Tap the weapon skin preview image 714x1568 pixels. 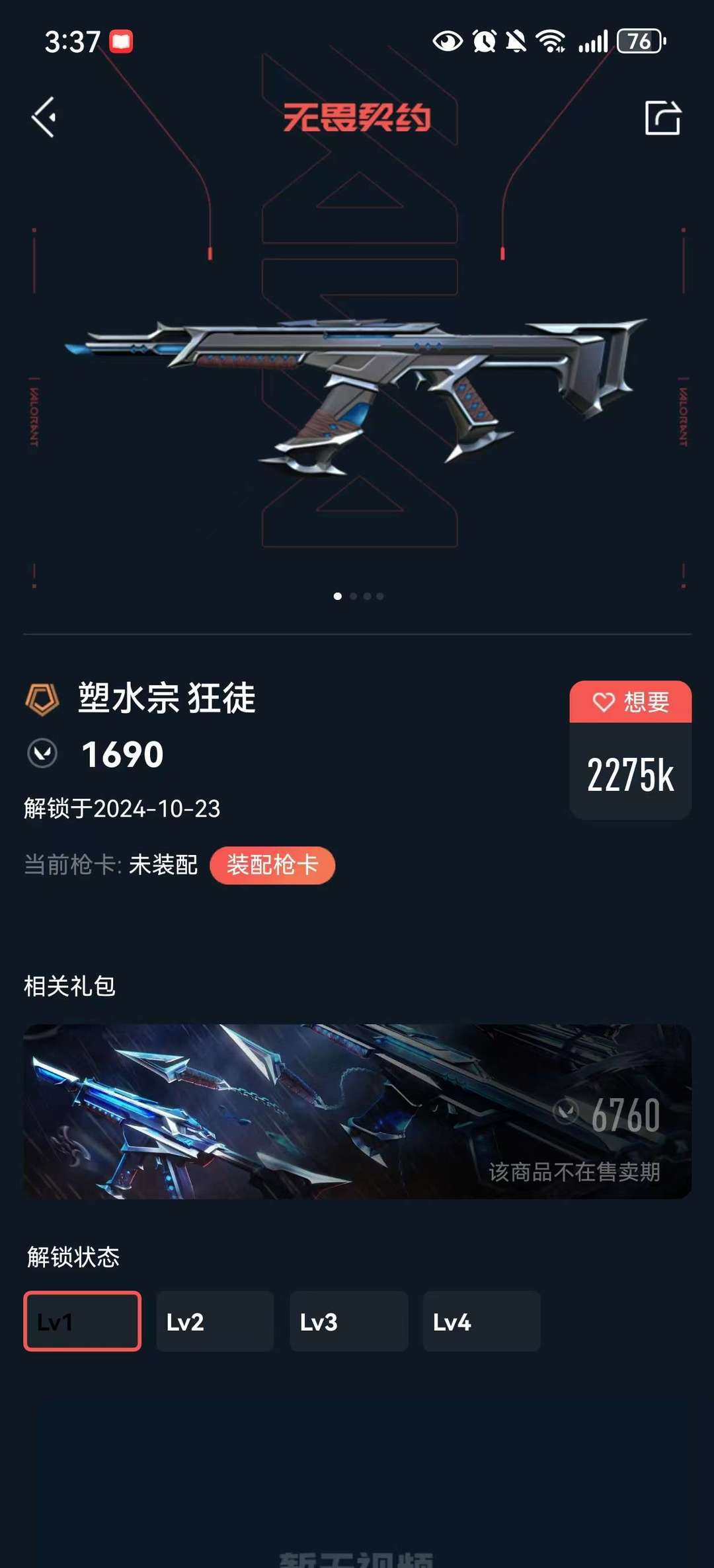(357, 390)
